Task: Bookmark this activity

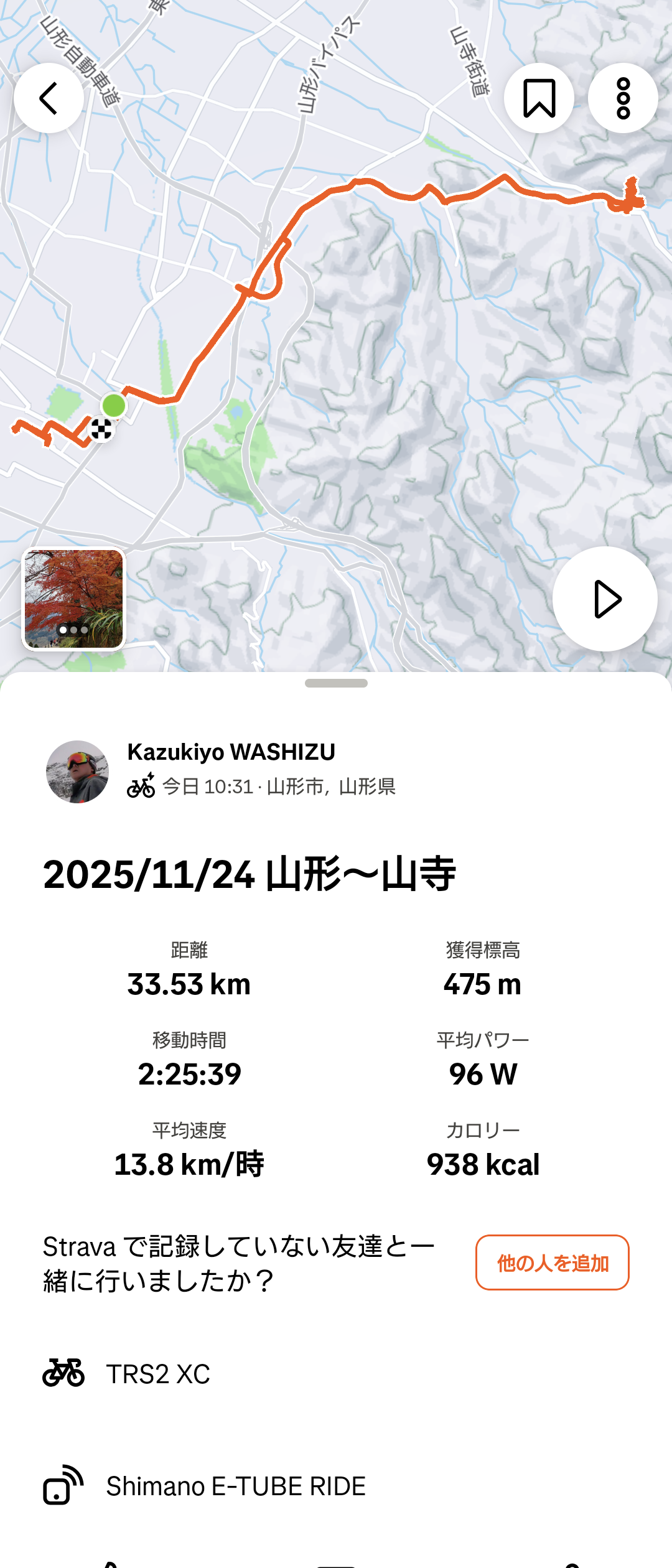Action: [x=539, y=98]
